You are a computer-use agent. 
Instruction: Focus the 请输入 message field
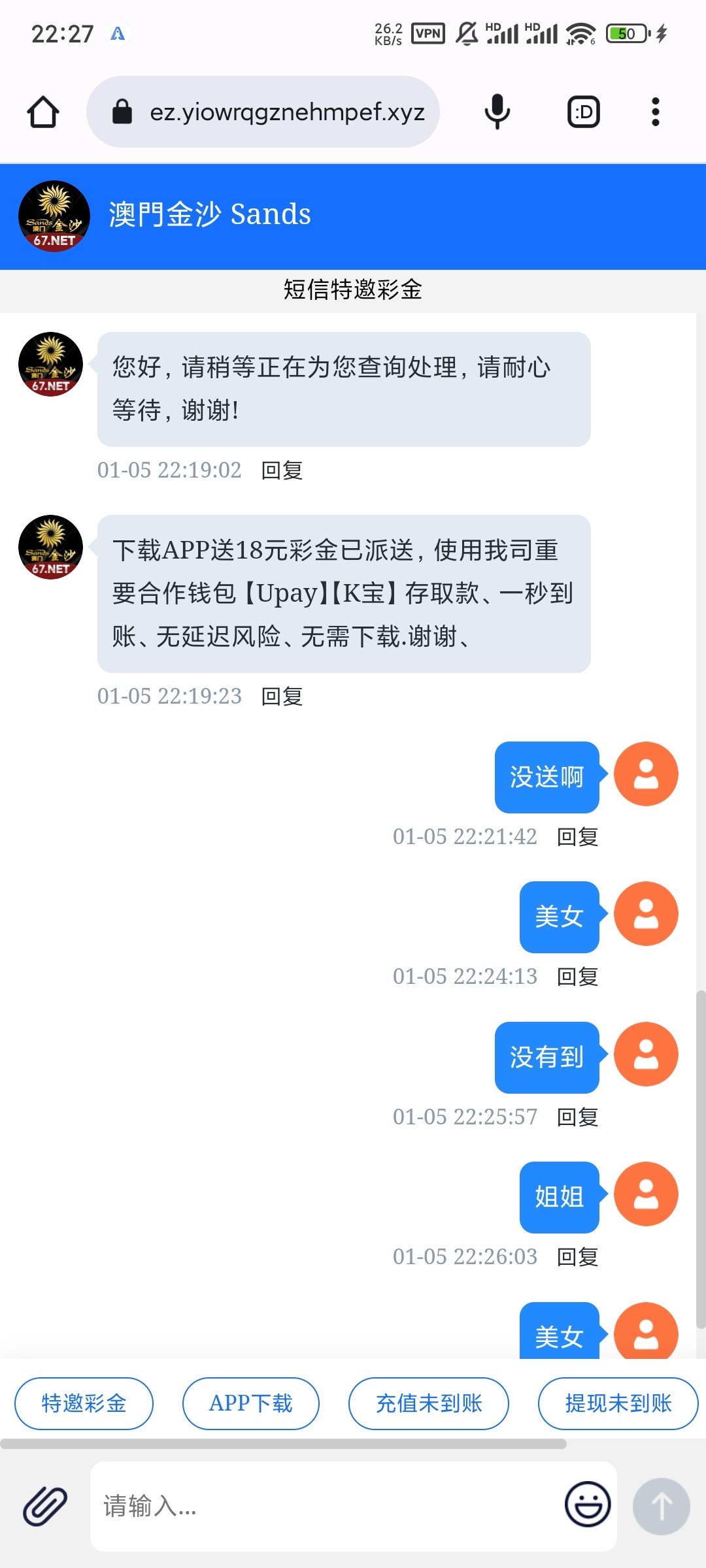pos(327,1506)
